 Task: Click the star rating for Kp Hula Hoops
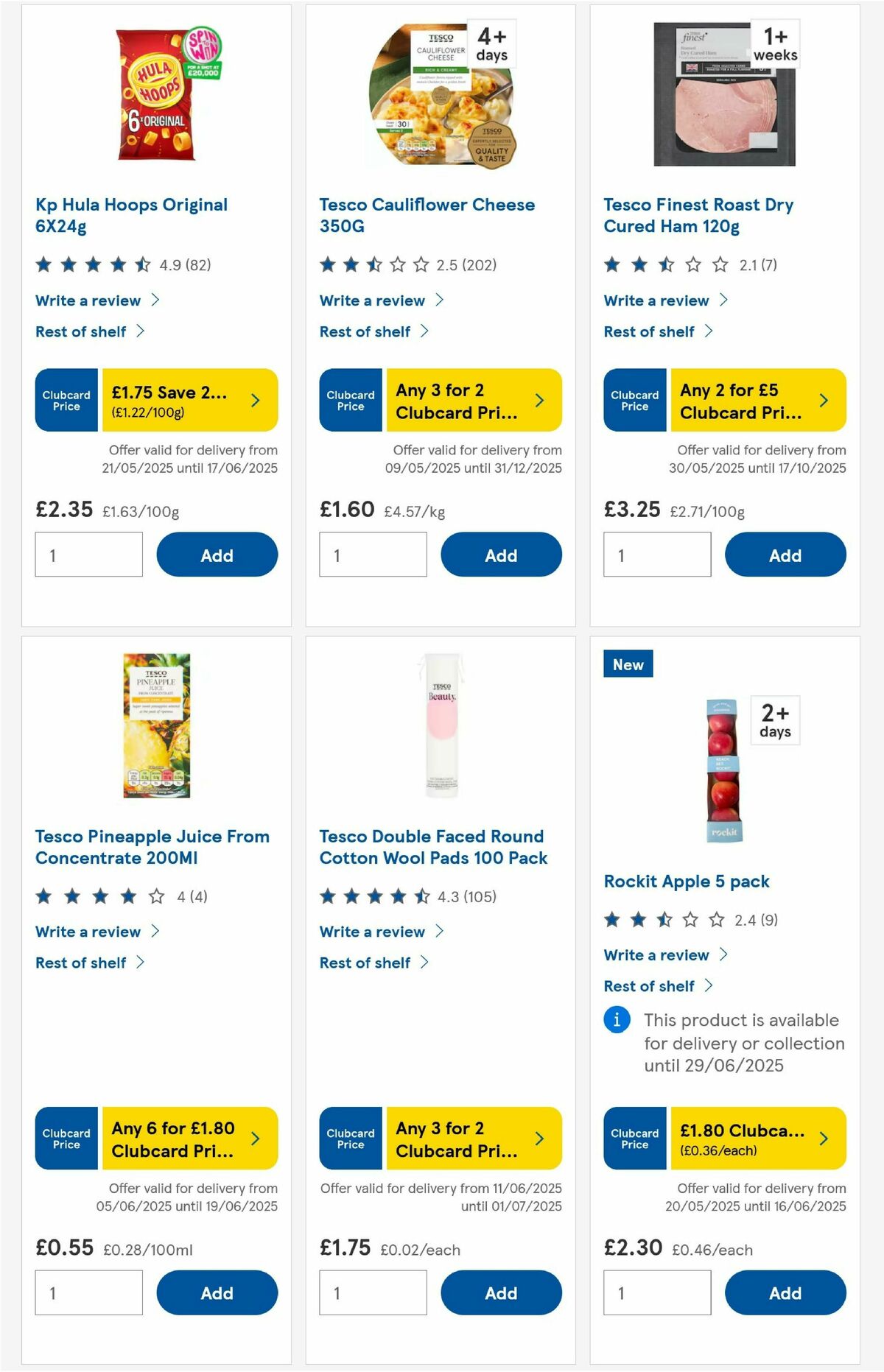(x=96, y=264)
